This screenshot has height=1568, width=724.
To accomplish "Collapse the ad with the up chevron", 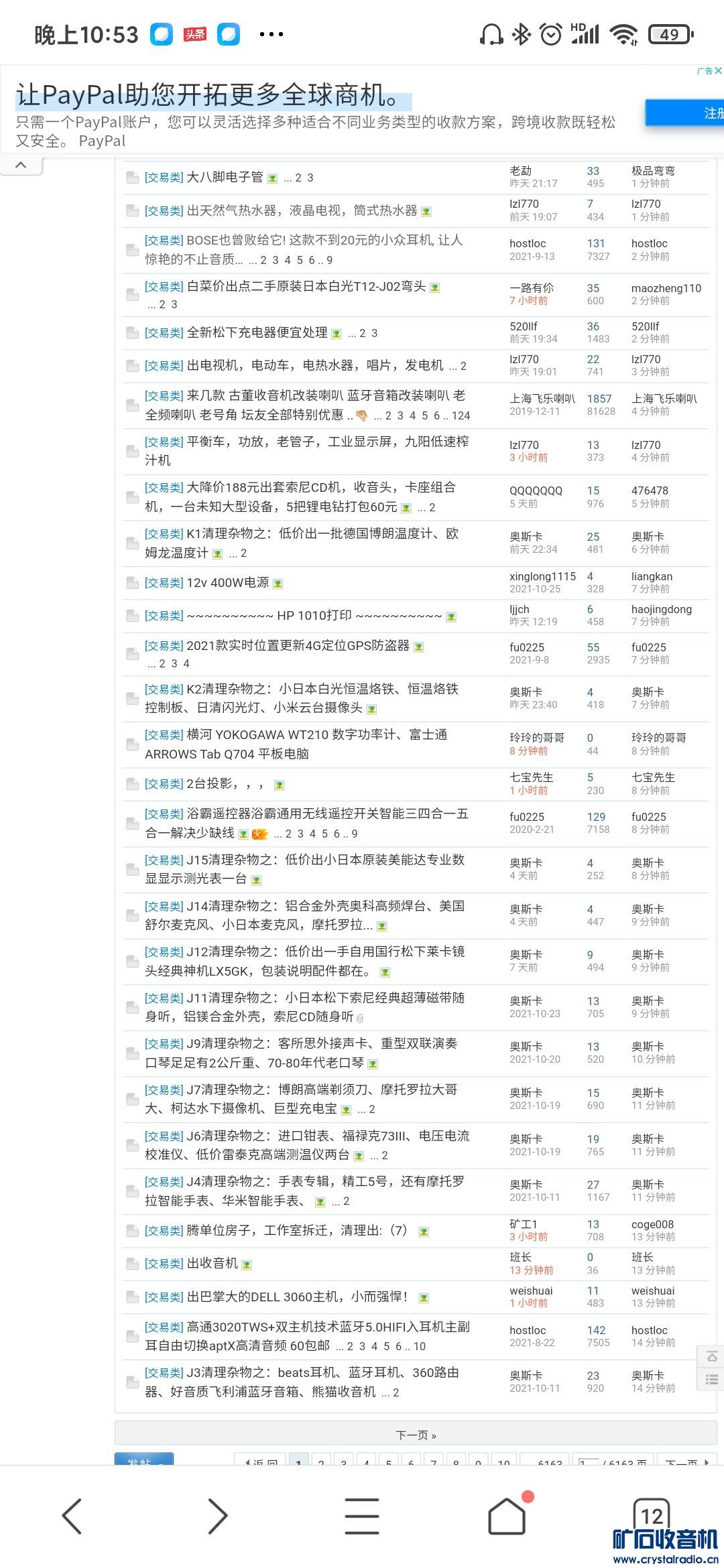I will point(21,165).
